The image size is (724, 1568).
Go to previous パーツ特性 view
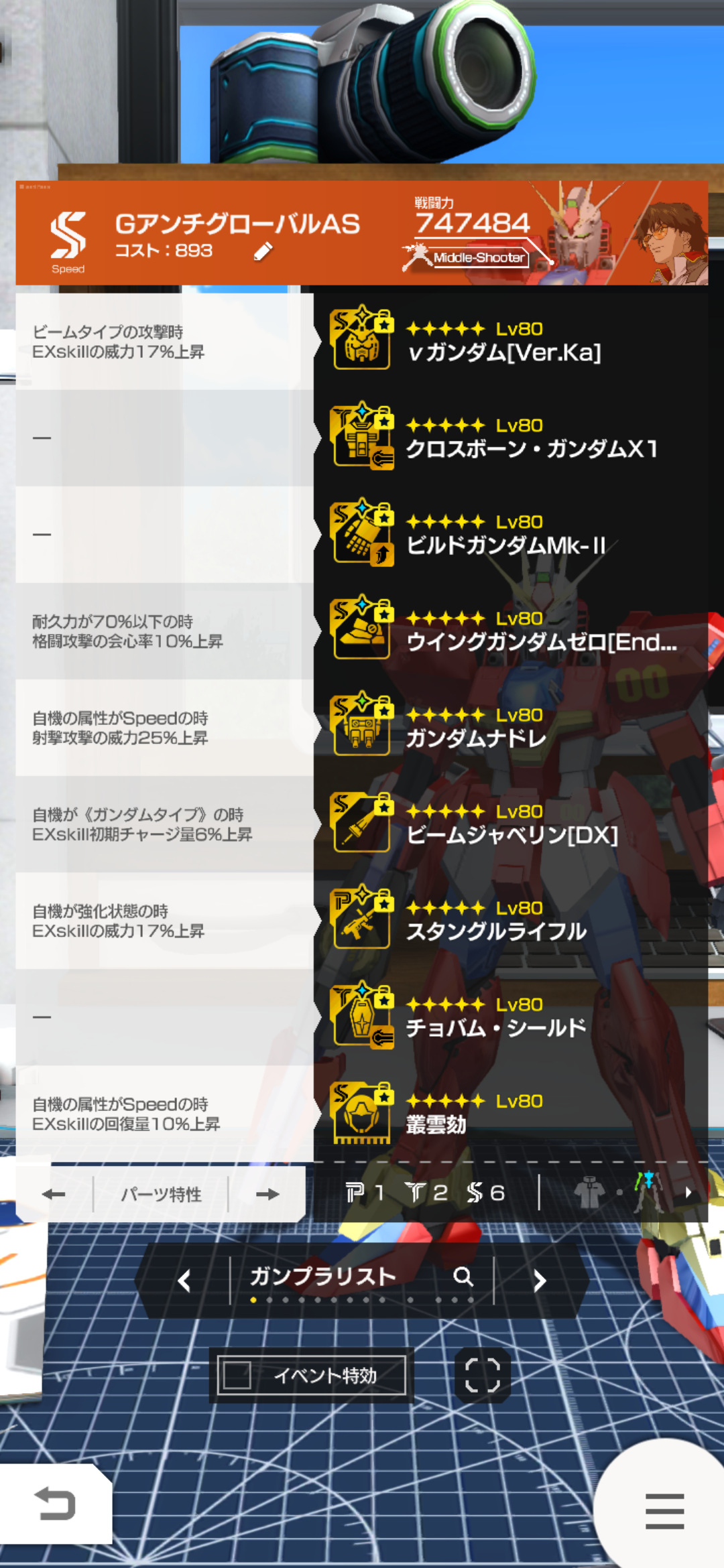(x=54, y=1194)
